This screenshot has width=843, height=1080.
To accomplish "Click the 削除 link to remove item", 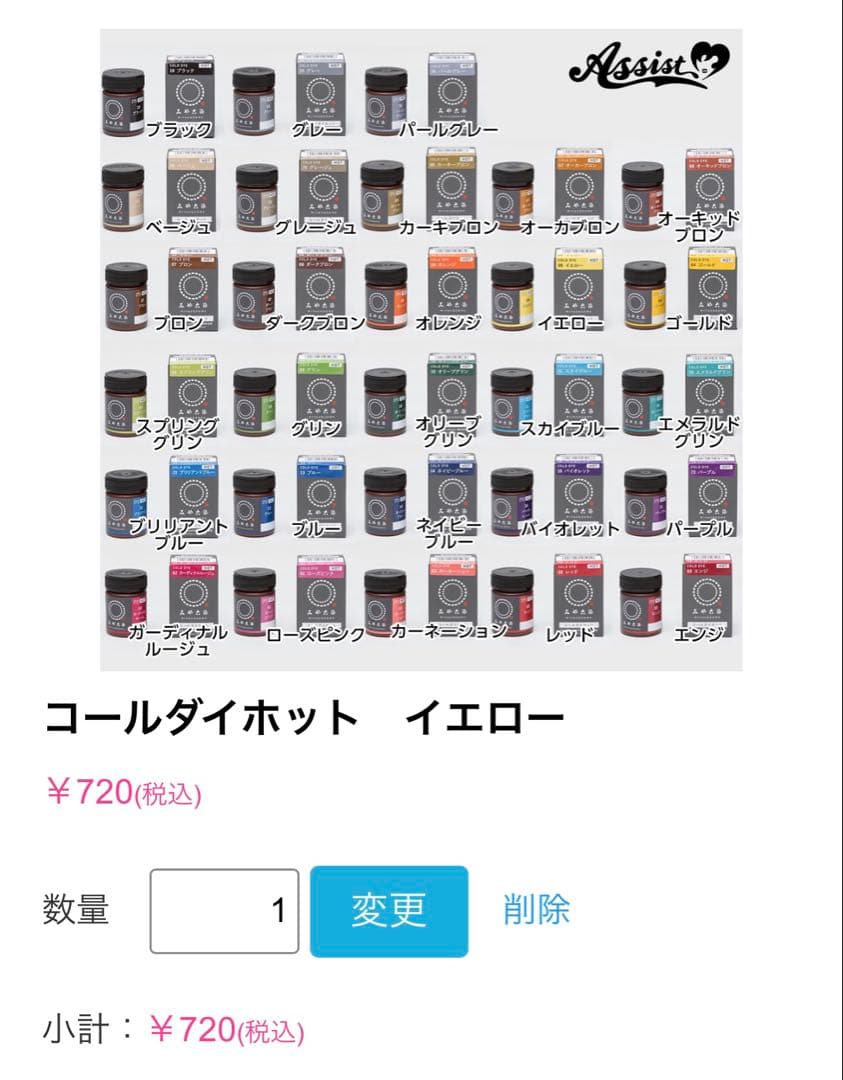I will [536, 909].
